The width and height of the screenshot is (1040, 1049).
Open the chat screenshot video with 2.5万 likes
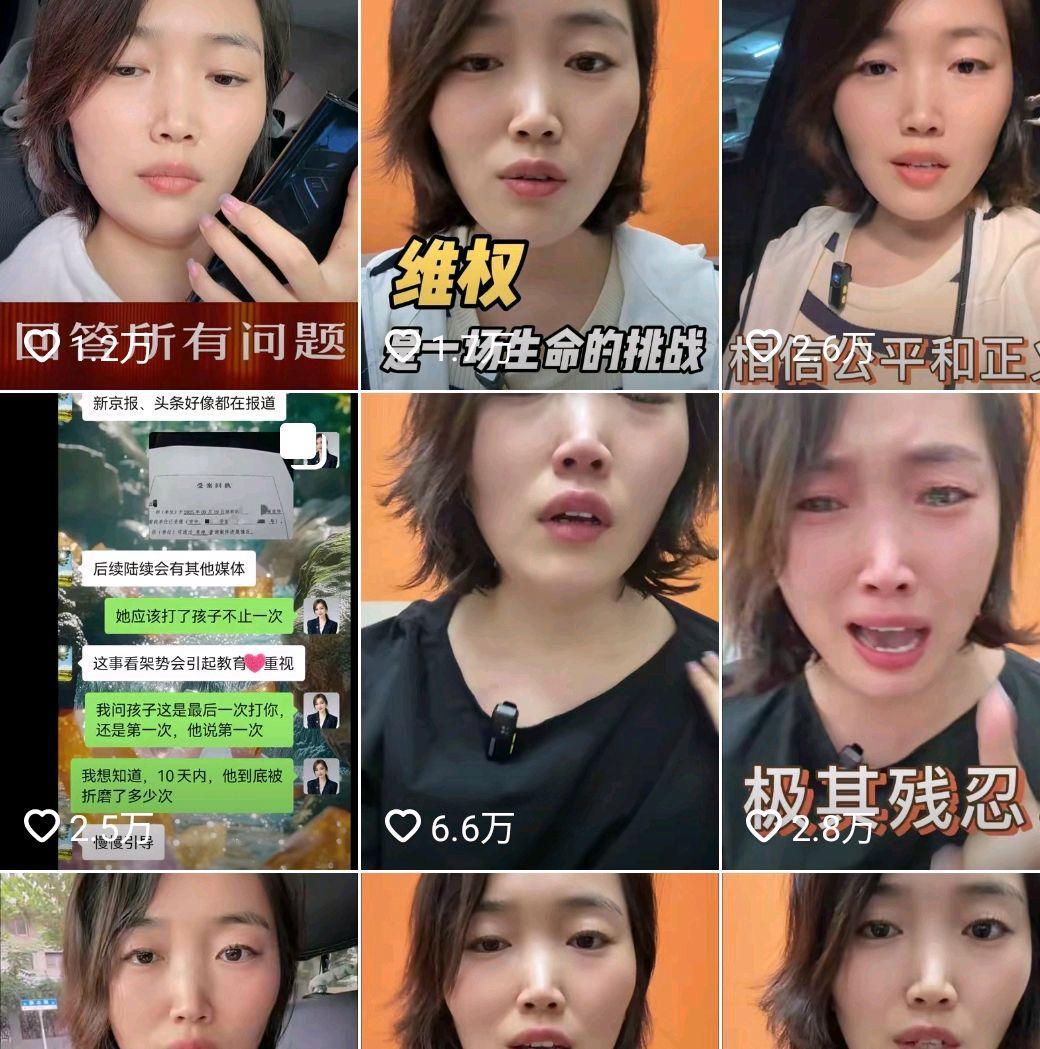[x=178, y=630]
